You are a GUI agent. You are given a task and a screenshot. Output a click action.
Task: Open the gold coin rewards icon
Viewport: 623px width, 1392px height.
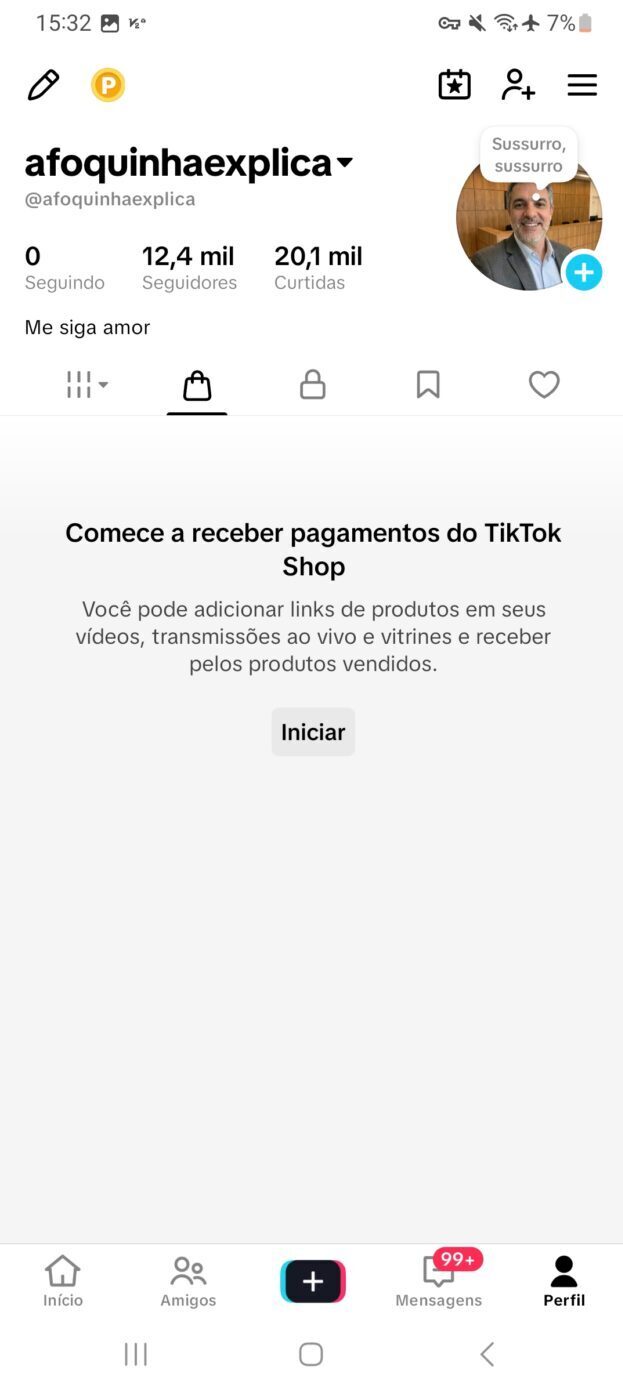tap(108, 85)
